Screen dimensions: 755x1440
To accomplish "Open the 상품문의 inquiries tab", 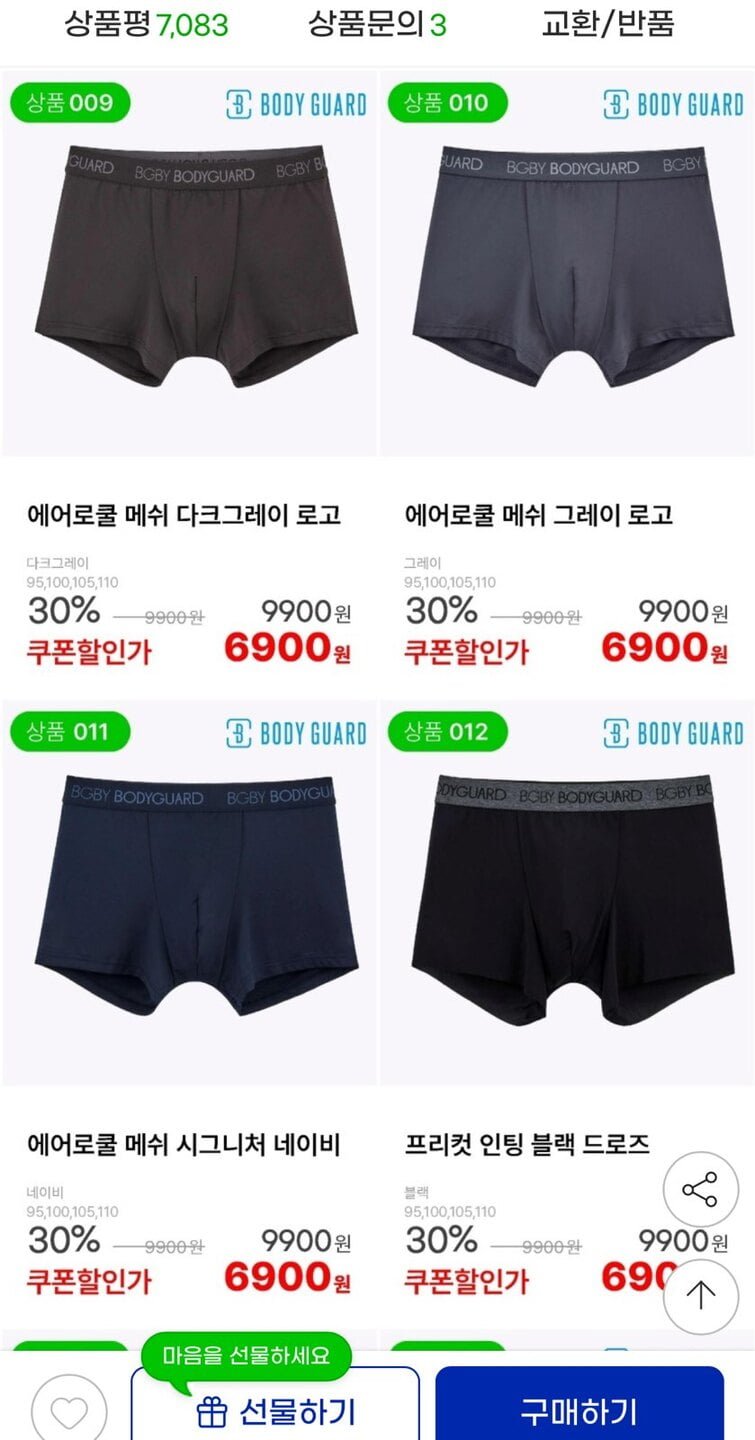I will (377, 24).
